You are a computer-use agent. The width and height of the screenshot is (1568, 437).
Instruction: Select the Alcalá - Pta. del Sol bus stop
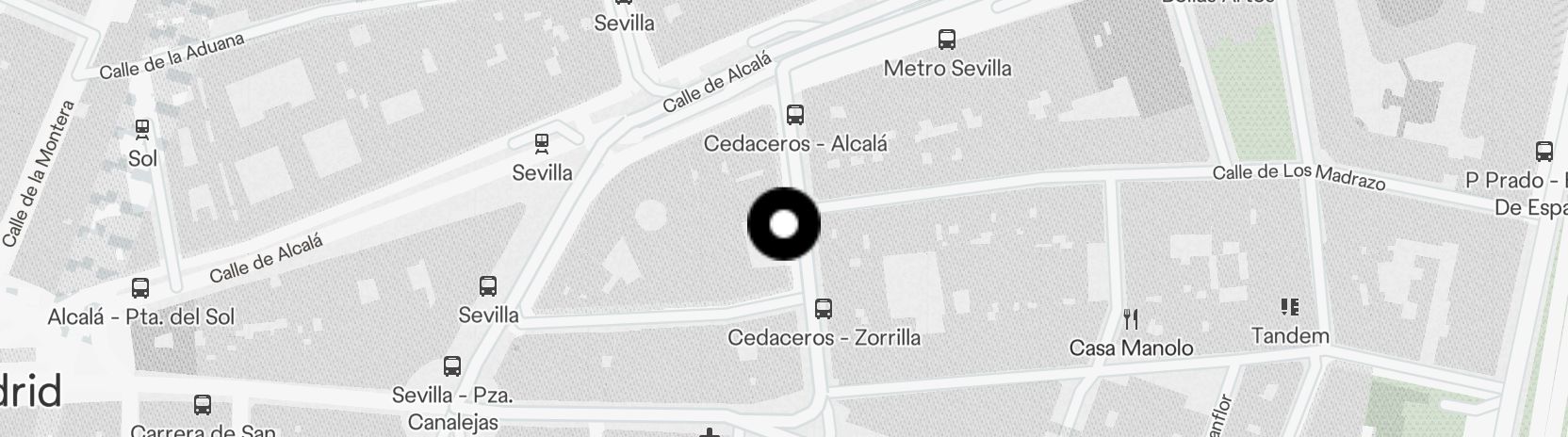tap(140, 289)
